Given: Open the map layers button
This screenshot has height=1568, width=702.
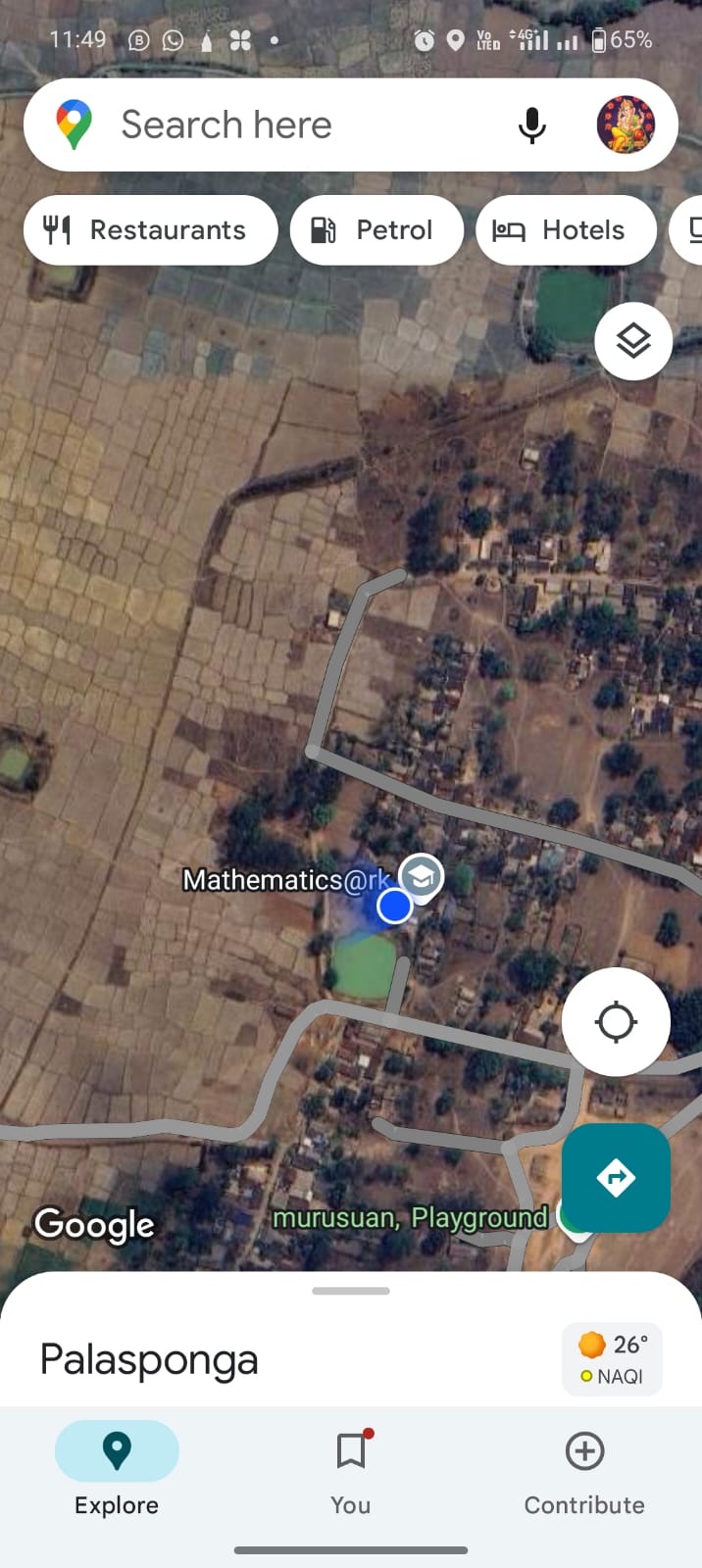Looking at the screenshot, I should point(633,341).
